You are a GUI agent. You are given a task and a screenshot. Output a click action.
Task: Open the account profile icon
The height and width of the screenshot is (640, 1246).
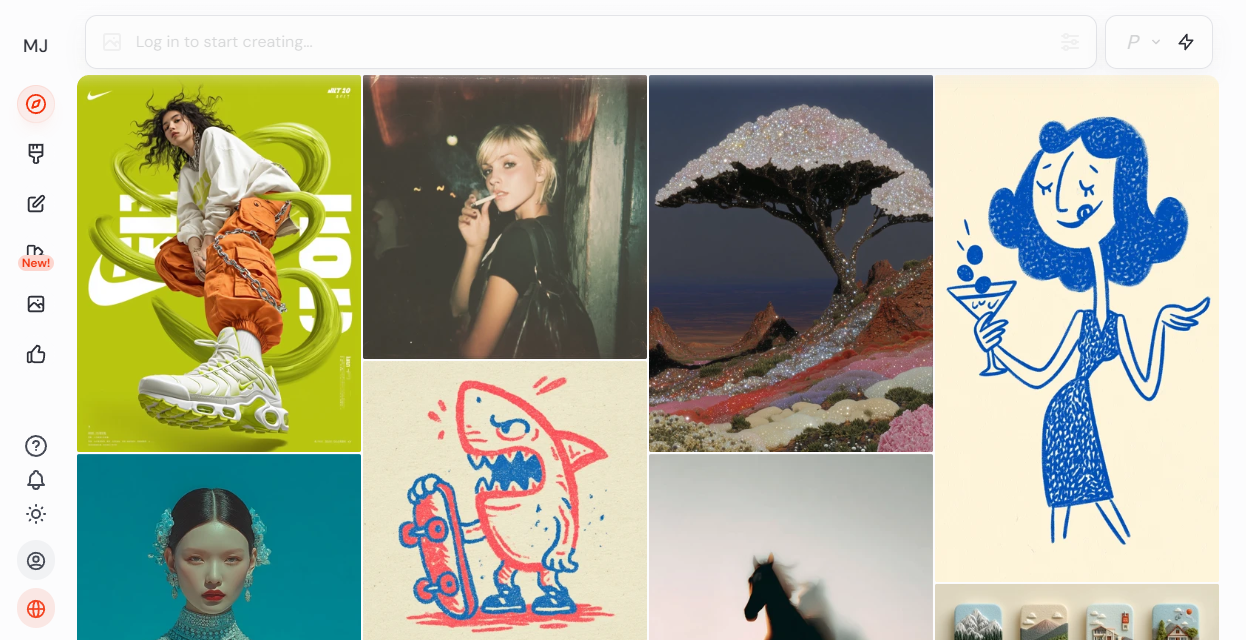click(x=36, y=560)
